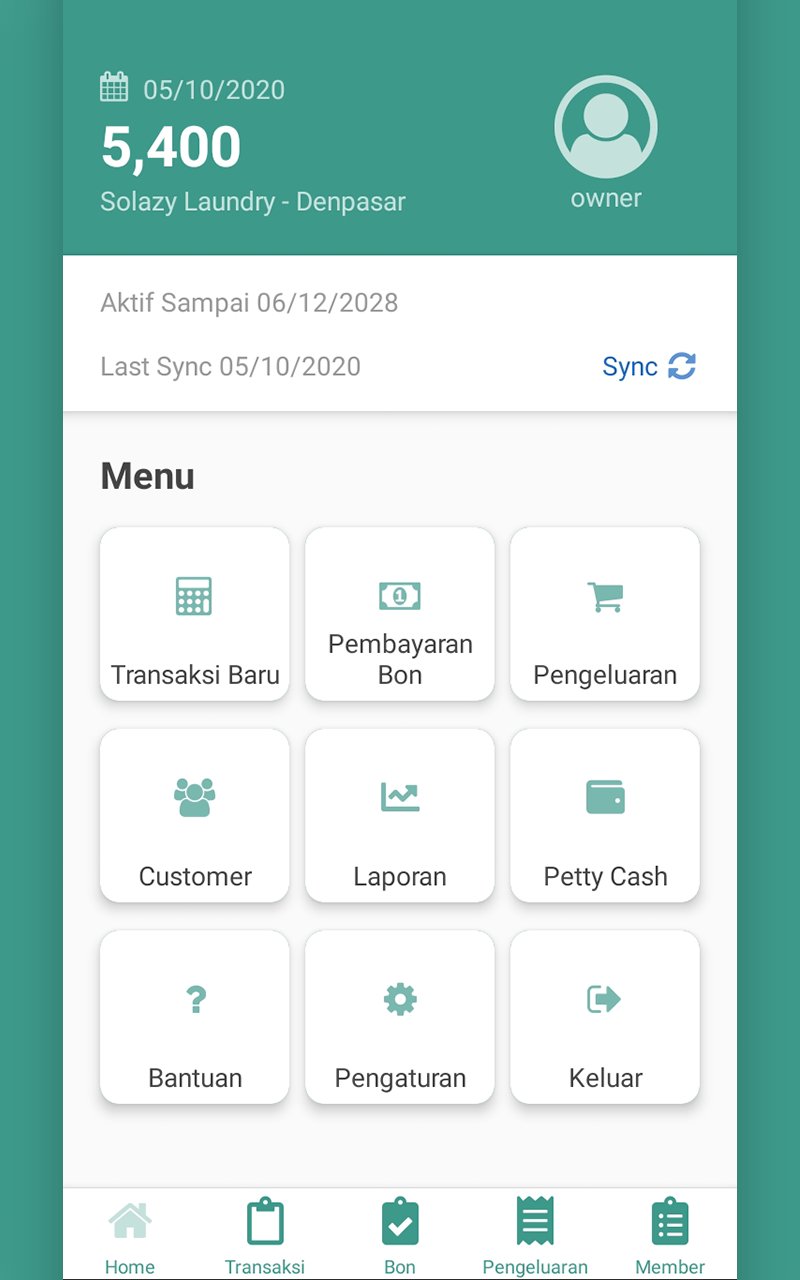
Task: Trigger sync with the refresh icon
Action: click(682, 367)
